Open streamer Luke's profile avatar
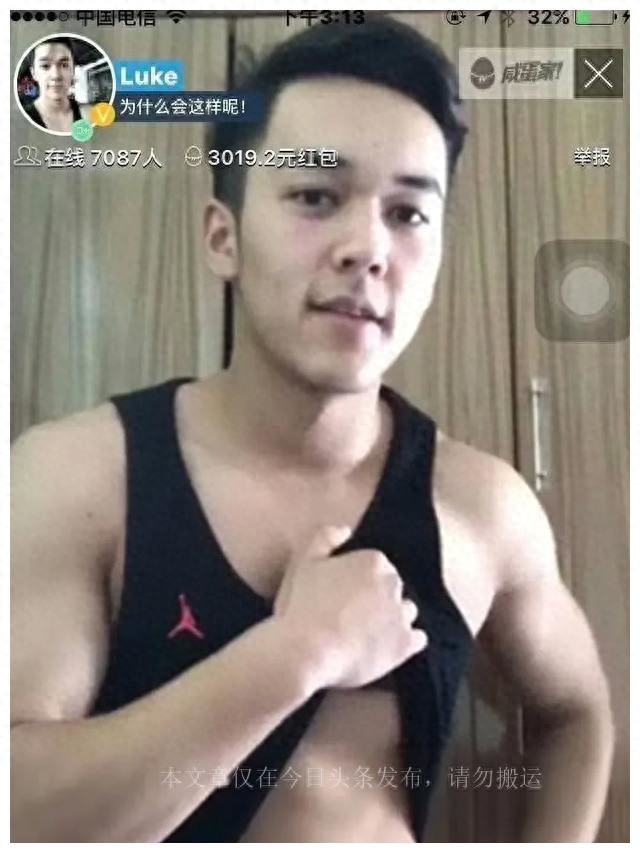This screenshot has height=853, width=640. pyautogui.click(x=62, y=85)
